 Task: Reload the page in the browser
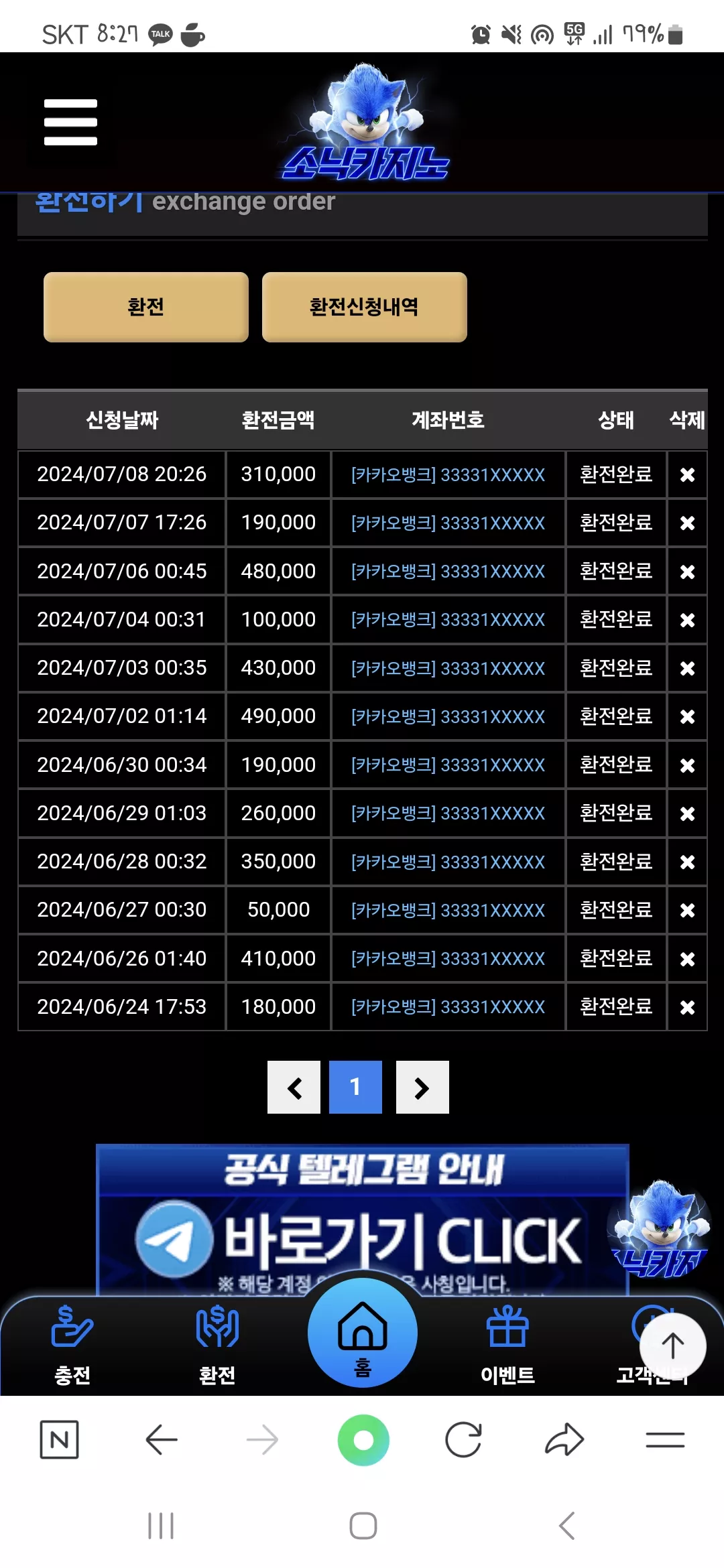click(463, 1439)
